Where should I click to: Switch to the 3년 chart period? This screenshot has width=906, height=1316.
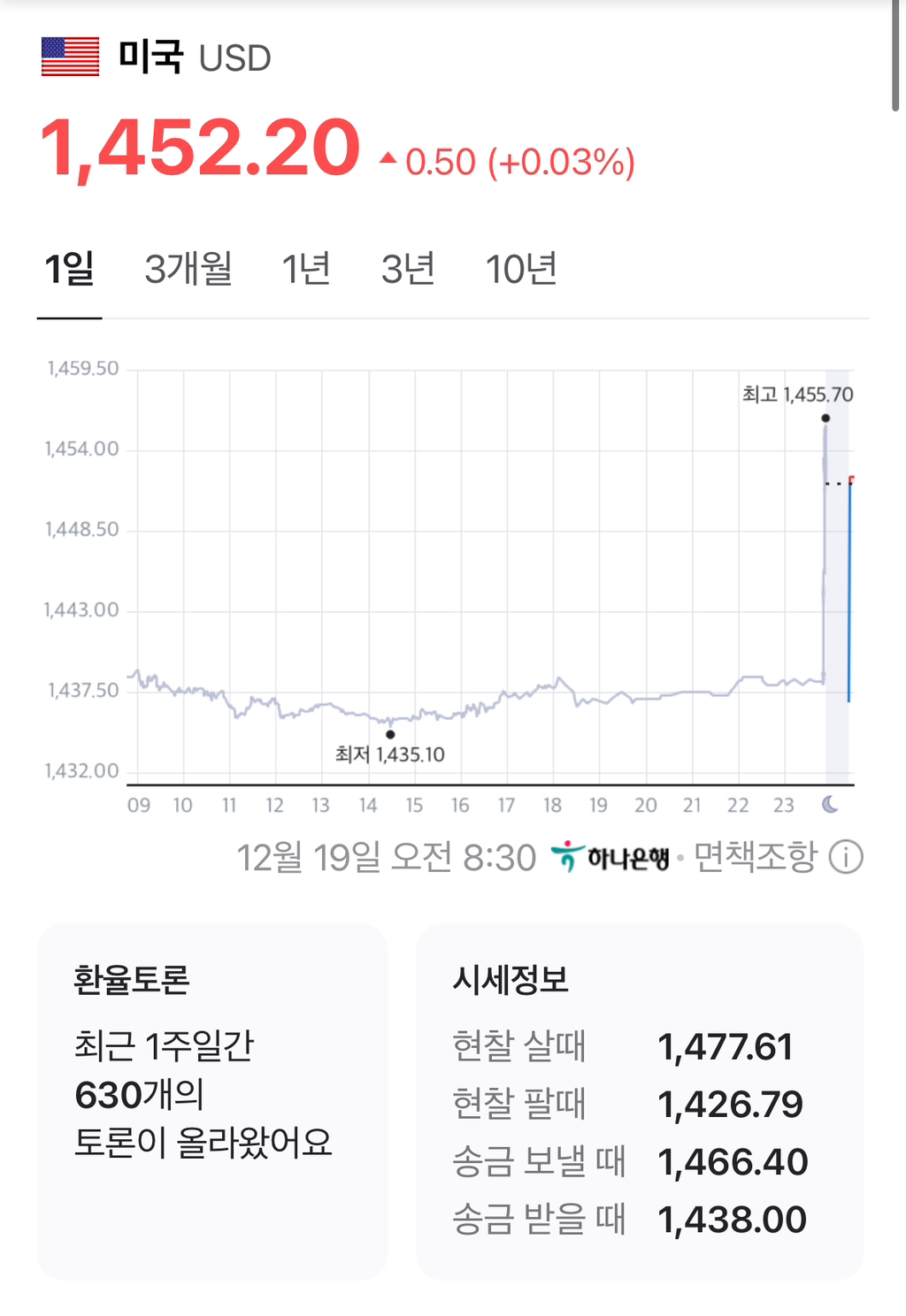(x=408, y=269)
